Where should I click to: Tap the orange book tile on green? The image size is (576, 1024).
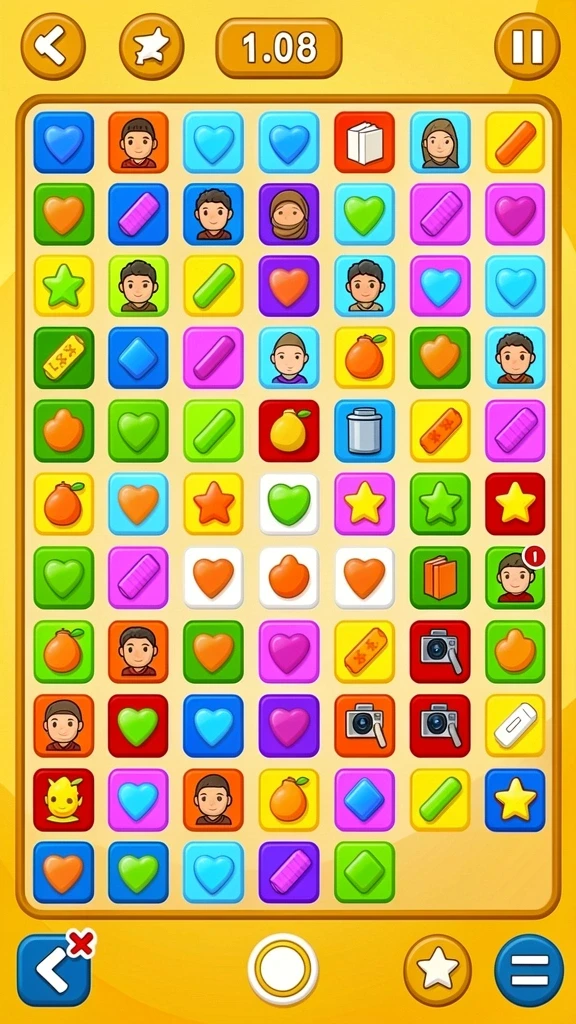point(440,577)
